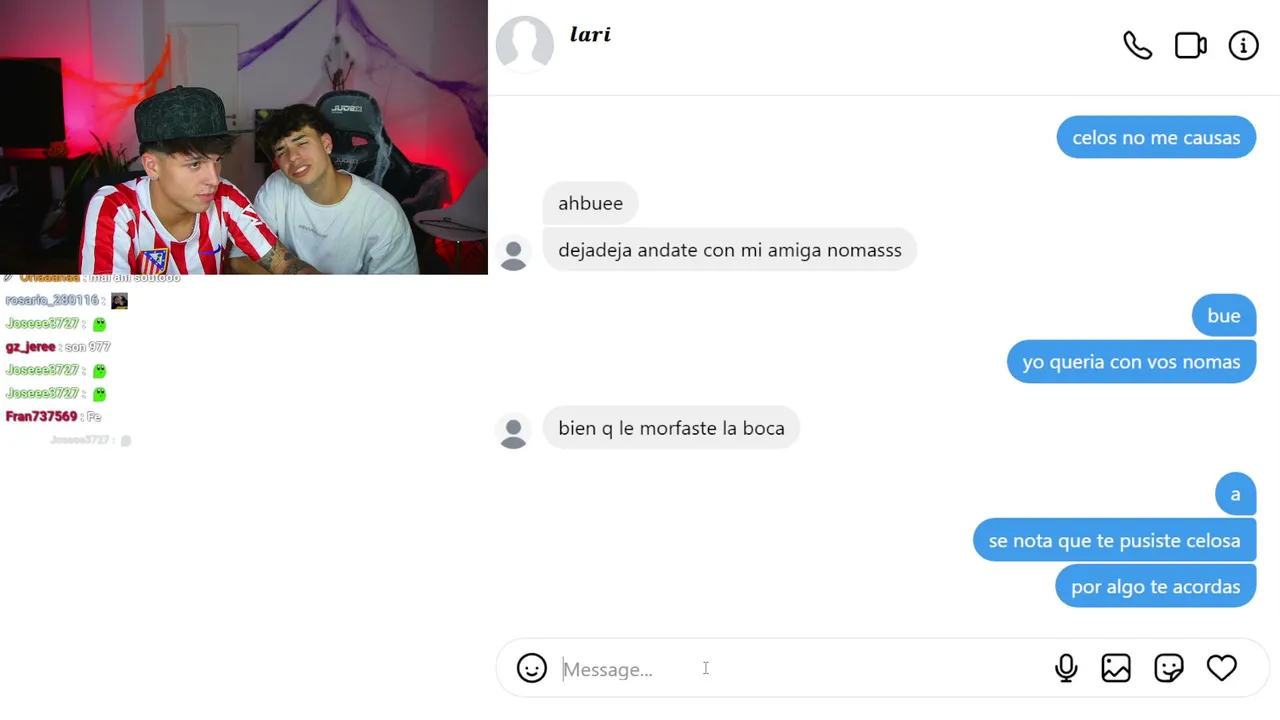Open the sticker picker

(1168, 668)
